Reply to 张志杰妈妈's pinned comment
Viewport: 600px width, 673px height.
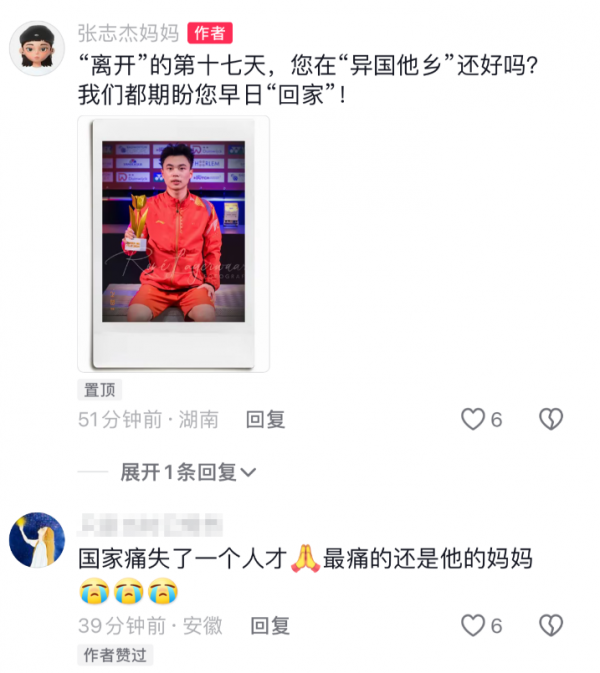tap(266, 420)
